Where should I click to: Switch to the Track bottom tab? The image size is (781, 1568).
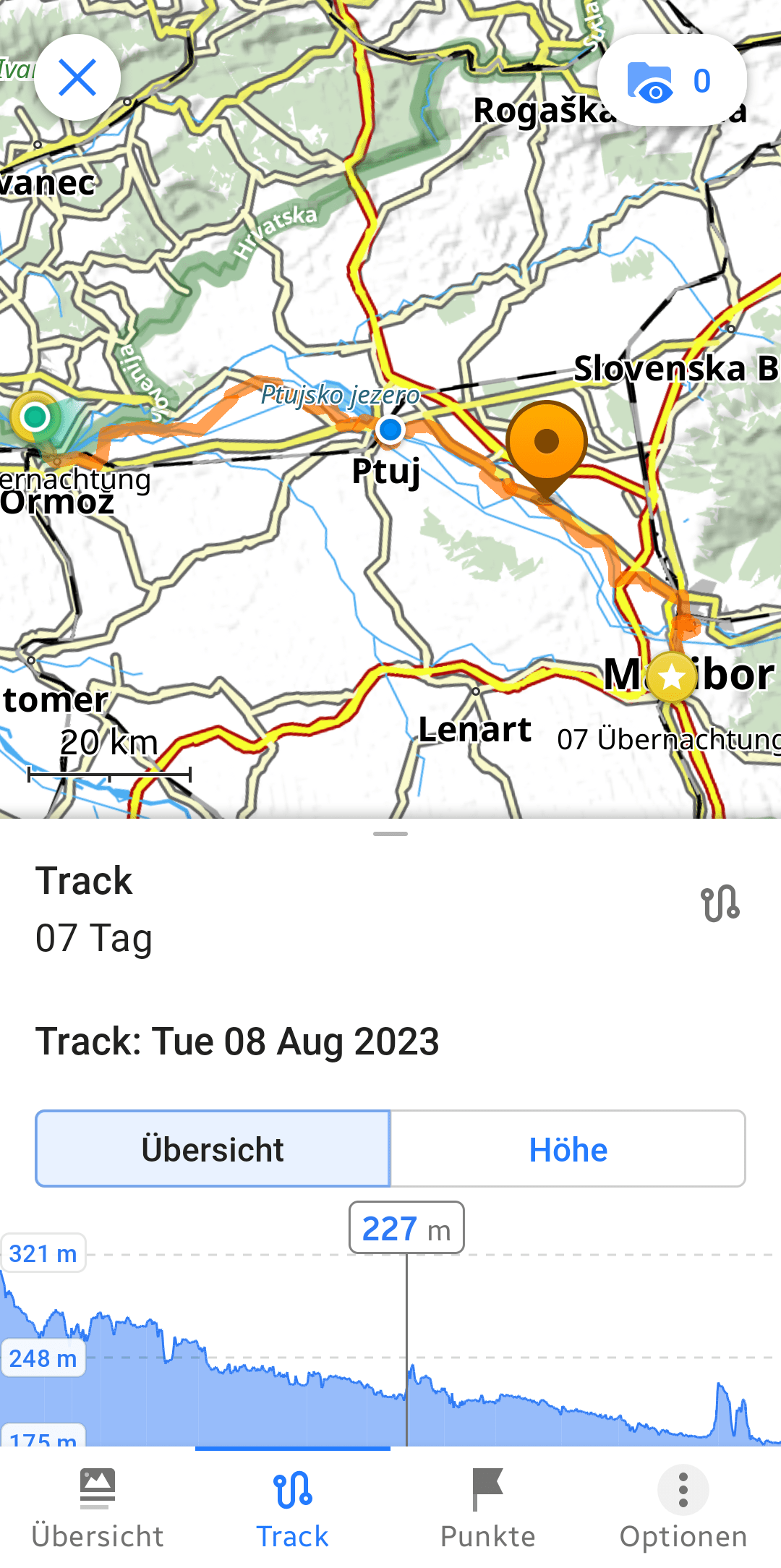tap(293, 1508)
